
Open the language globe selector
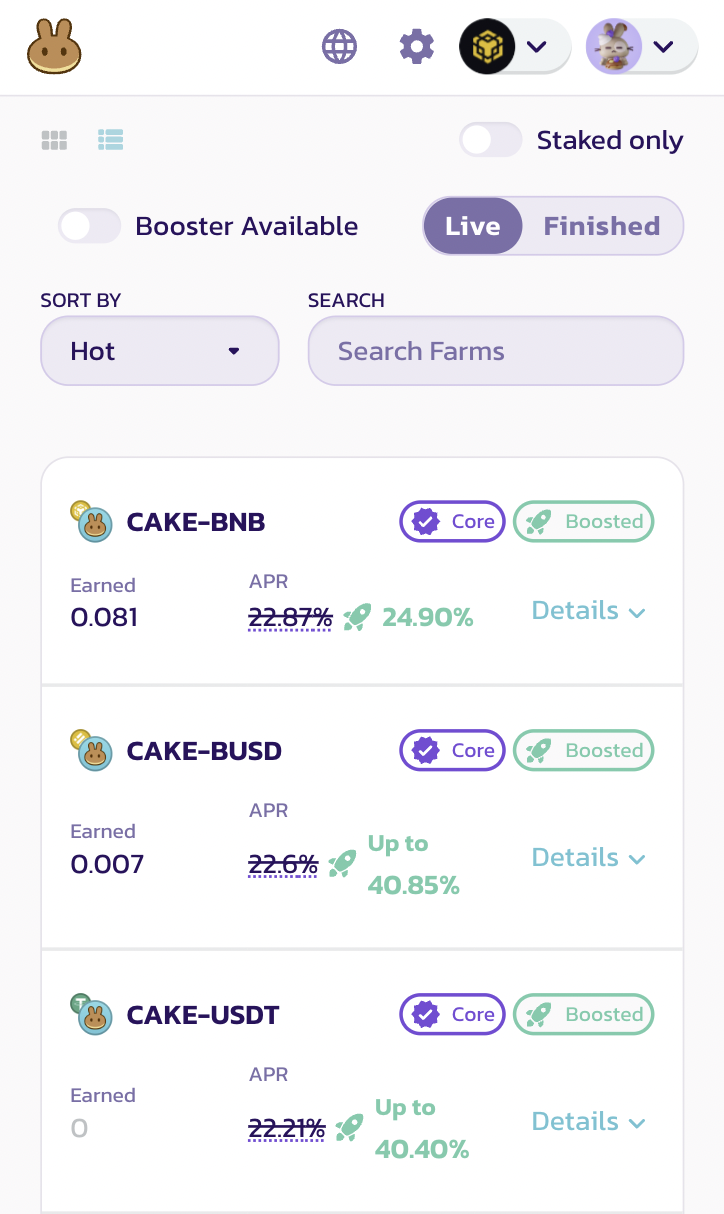tap(340, 46)
